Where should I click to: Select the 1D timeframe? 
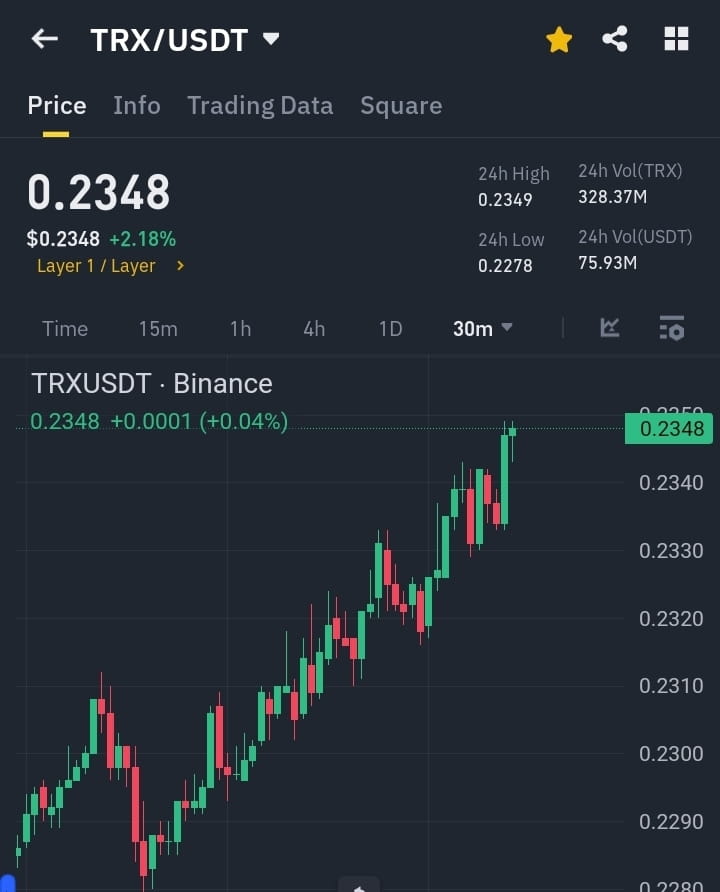[390, 328]
